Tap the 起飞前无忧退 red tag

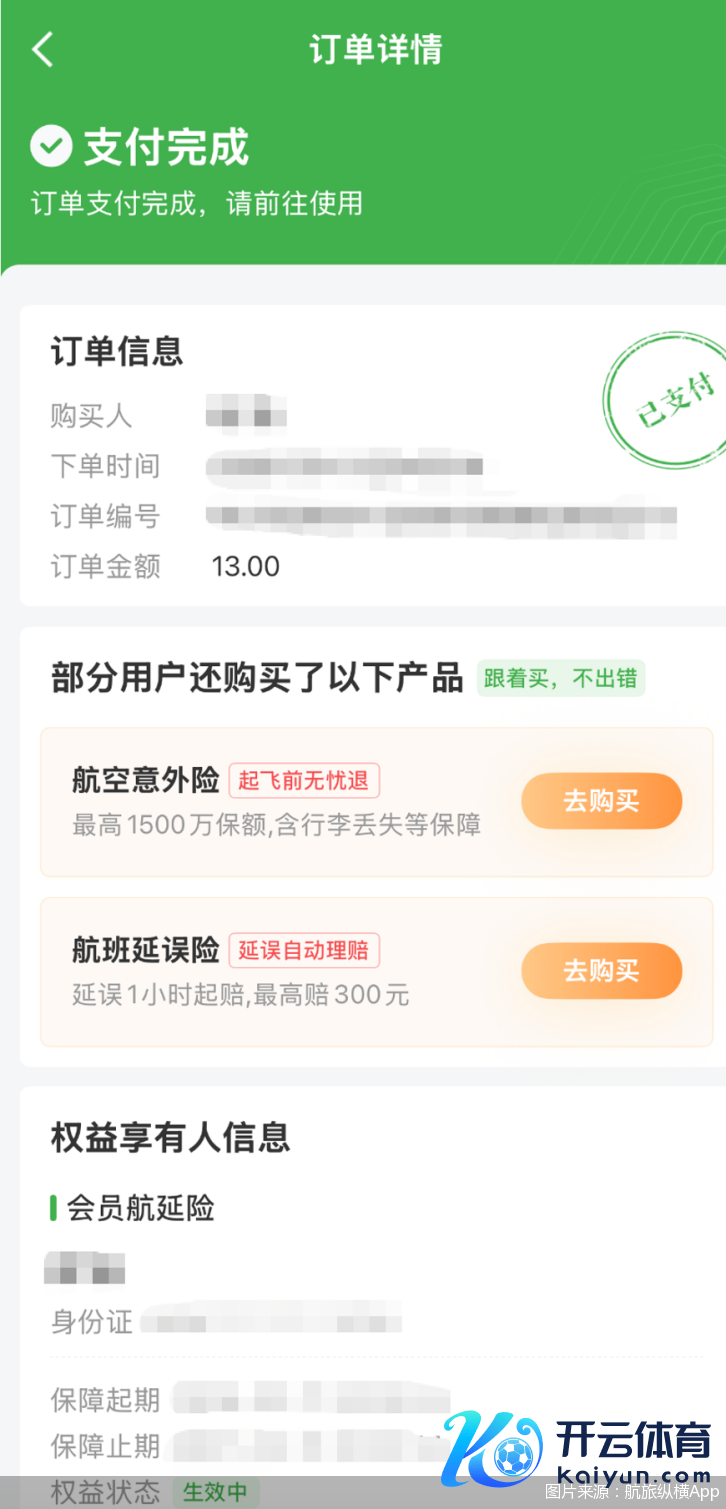click(x=304, y=781)
